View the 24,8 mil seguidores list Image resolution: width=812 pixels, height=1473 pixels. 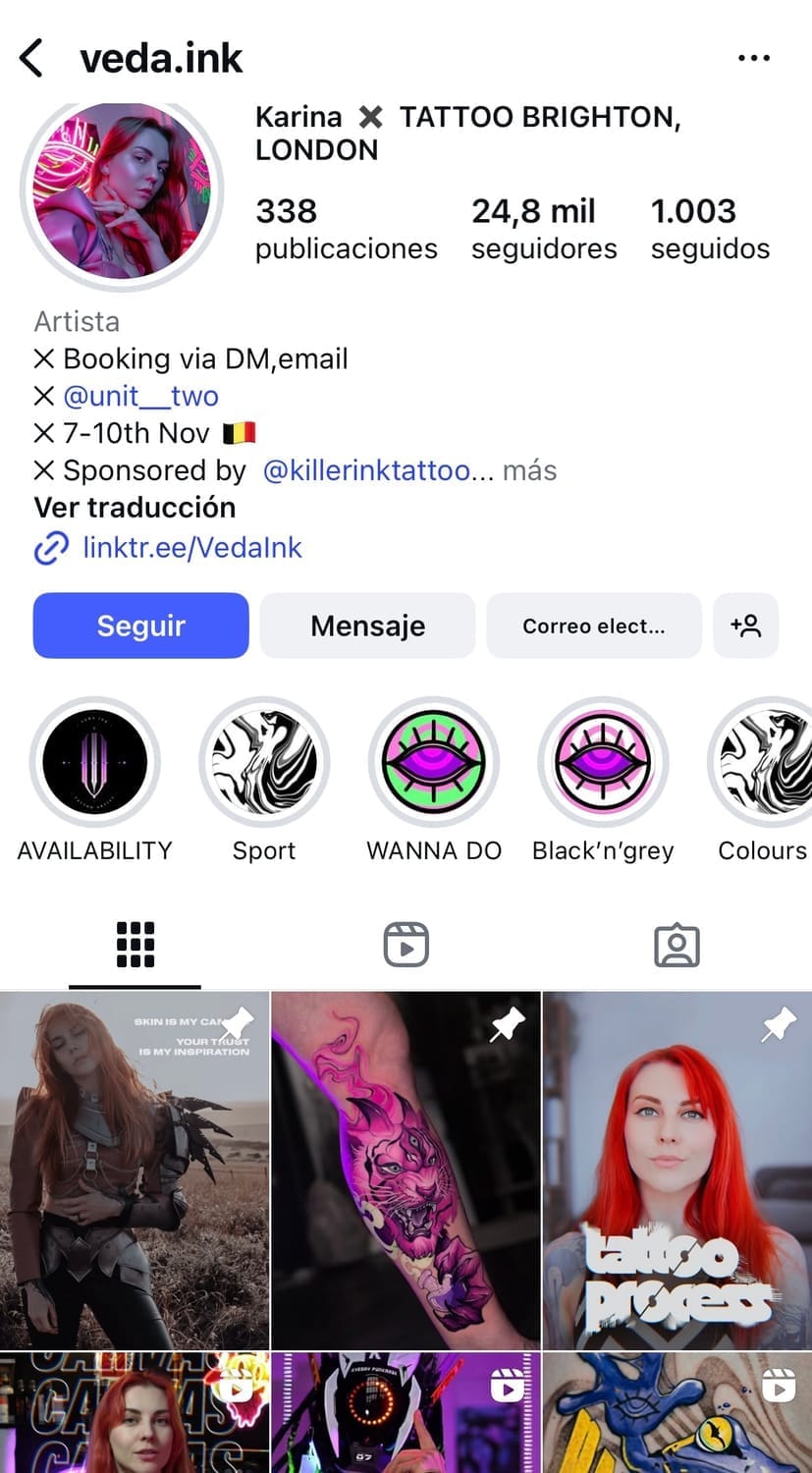click(543, 229)
